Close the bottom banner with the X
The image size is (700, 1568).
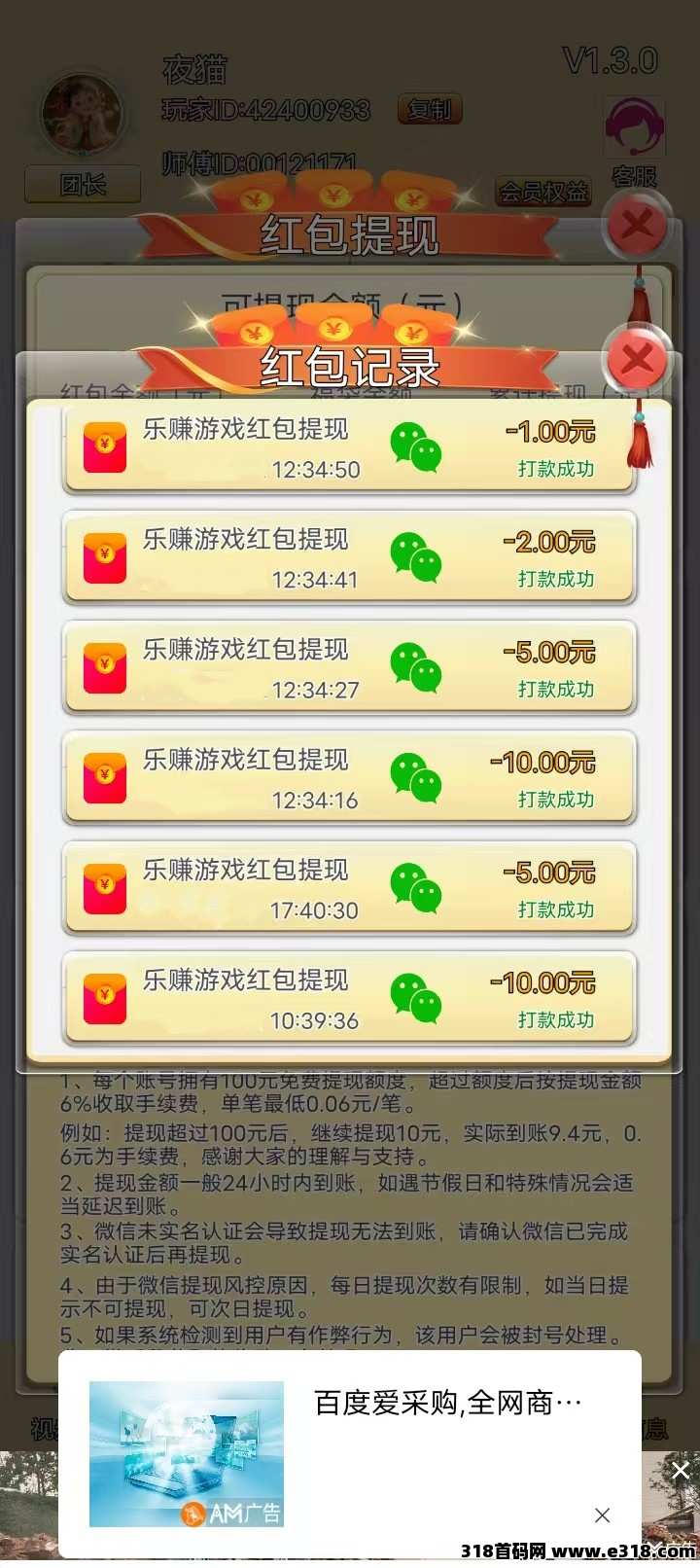(x=681, y=1471)
